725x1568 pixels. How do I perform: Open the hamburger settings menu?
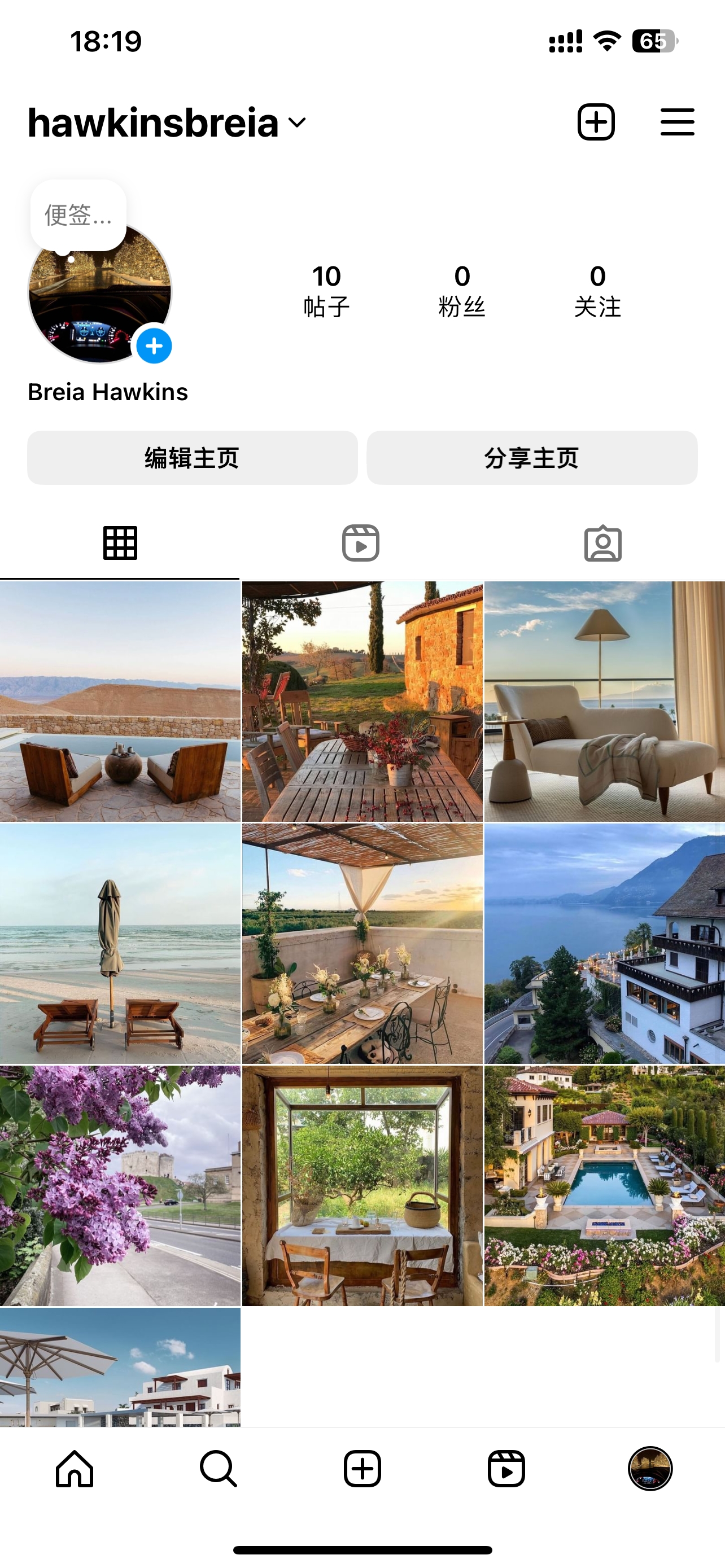[677, 122]
